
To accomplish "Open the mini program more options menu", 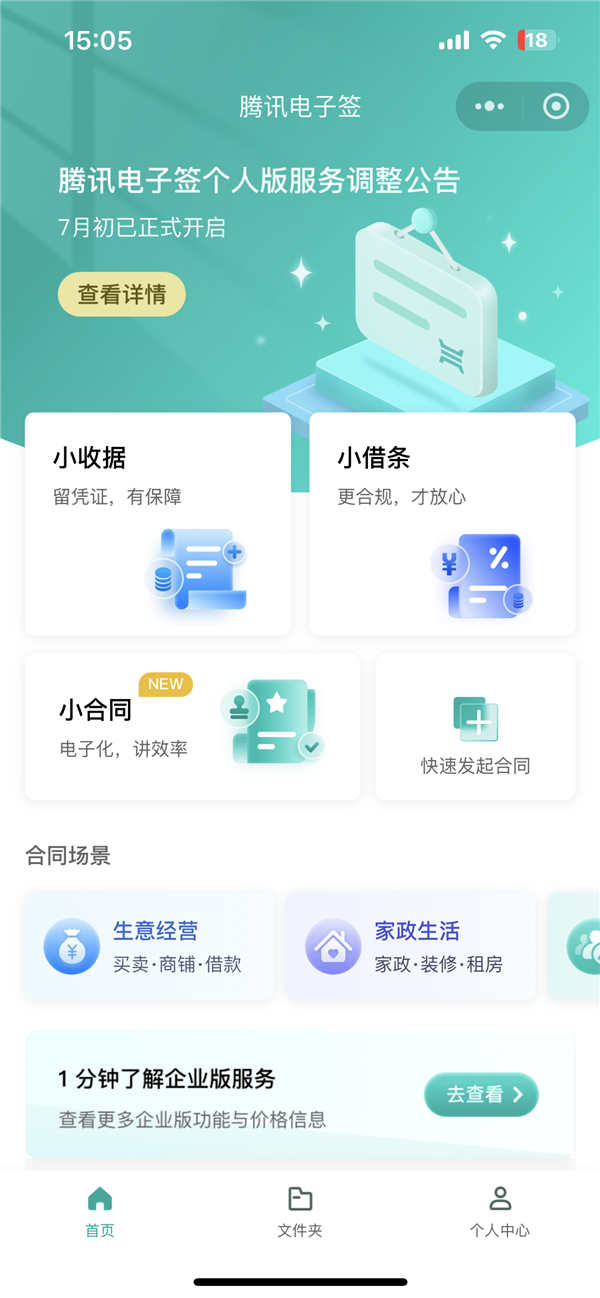I will (487, 106).
